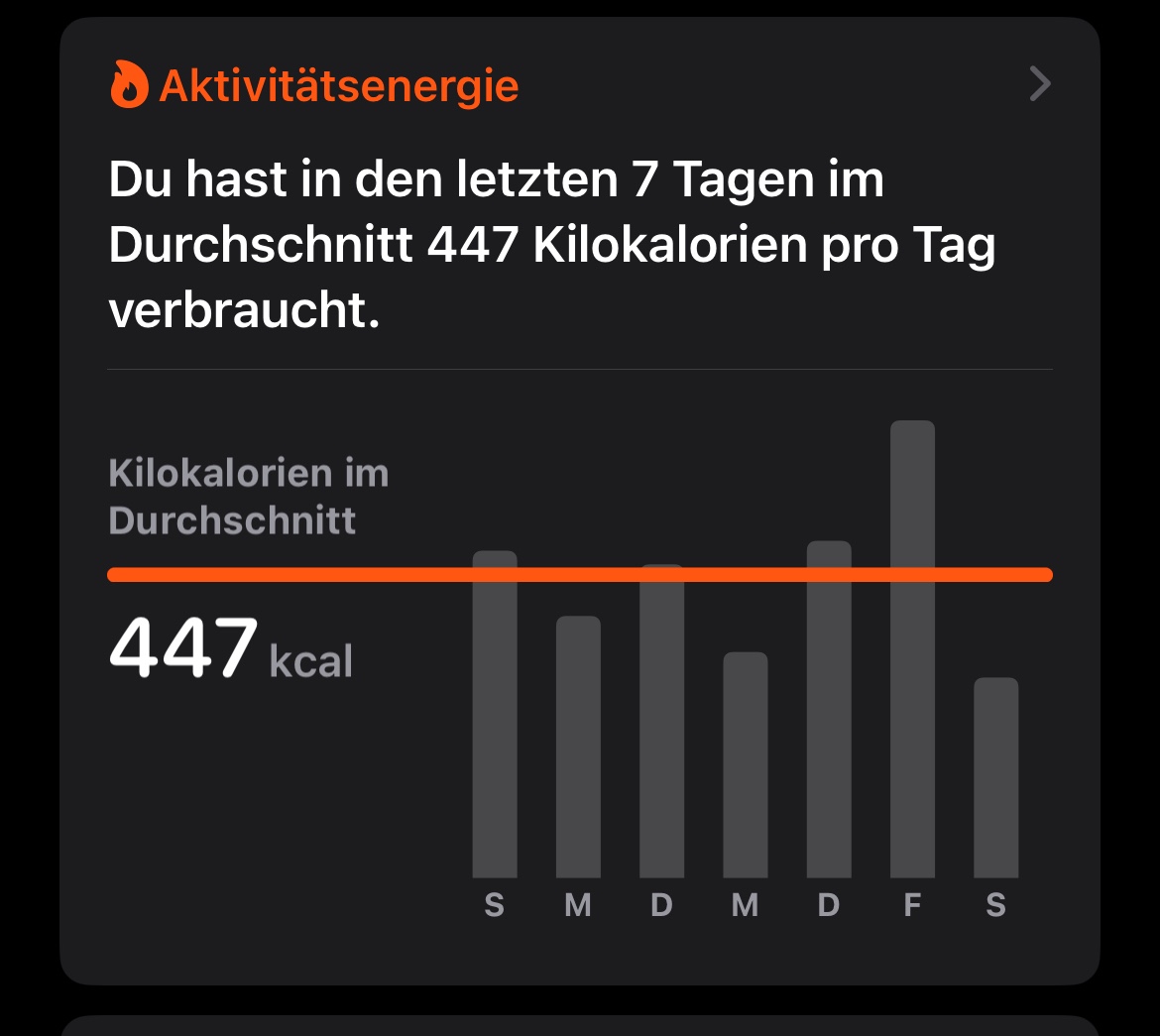Image resolution: width=1160 pixels, height=1036 pixels.
Task: Open the 447 kcal average summary card
Action: coord(230,647)
